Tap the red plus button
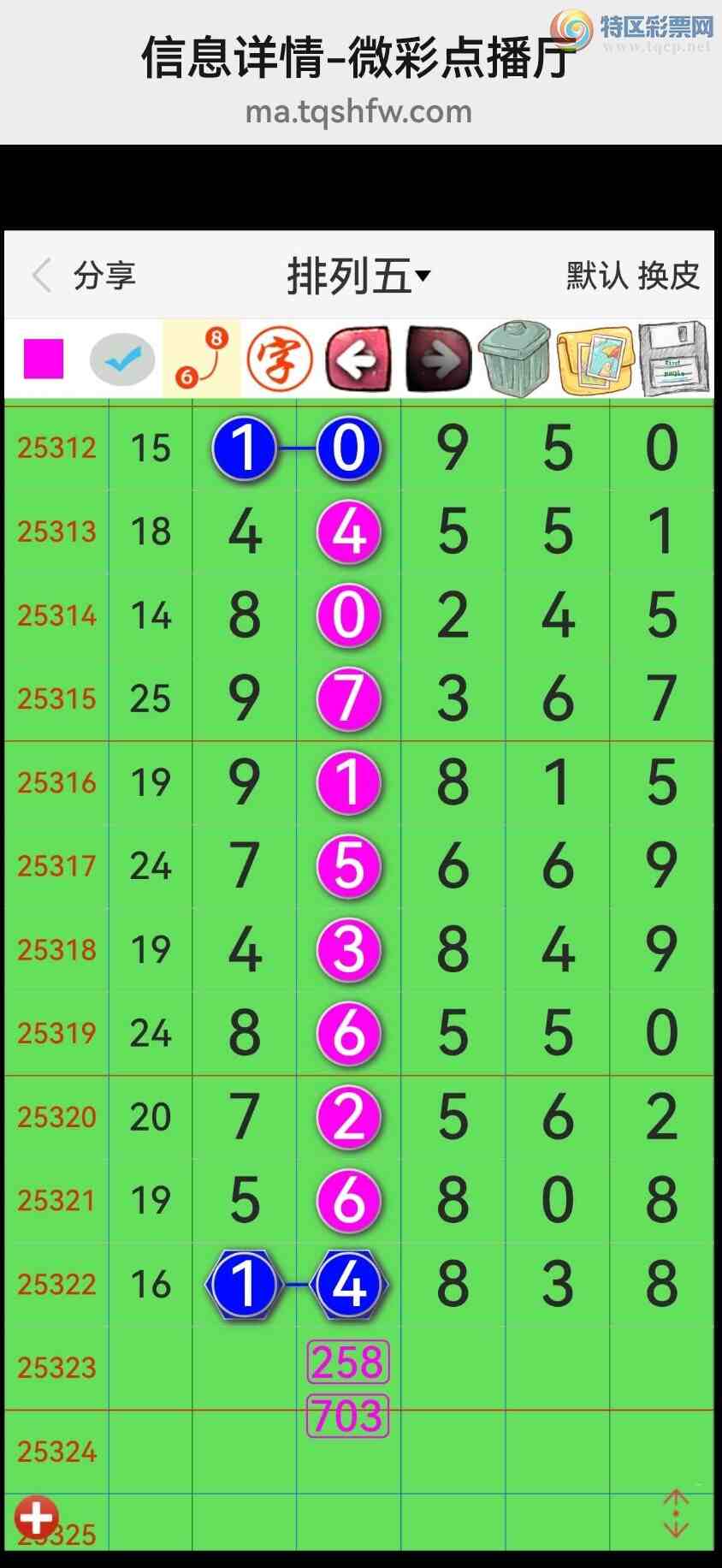The image size is (722, 1568). tap(36, 1518)
